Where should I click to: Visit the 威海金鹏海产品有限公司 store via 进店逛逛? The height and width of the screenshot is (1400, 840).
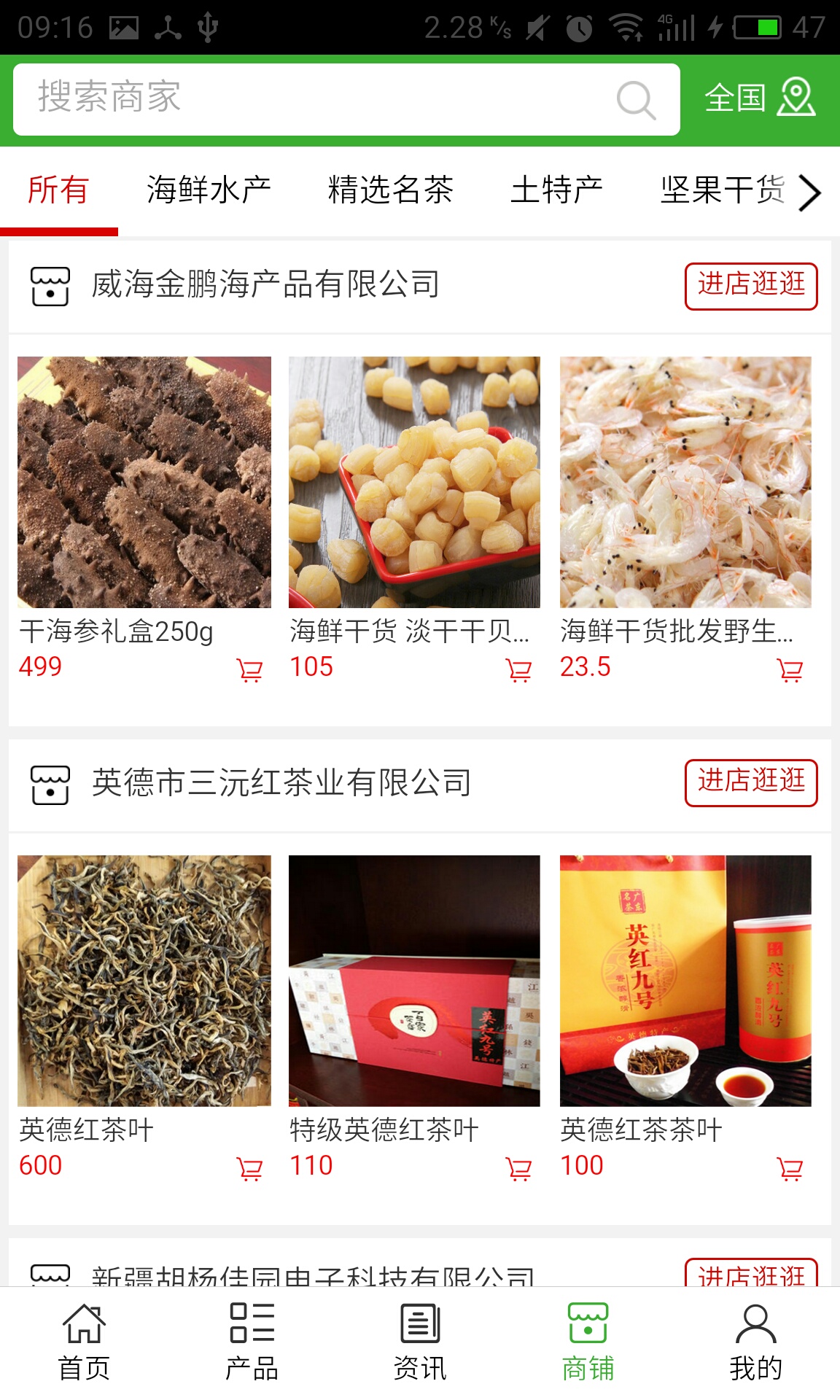[x=750, y=286]
